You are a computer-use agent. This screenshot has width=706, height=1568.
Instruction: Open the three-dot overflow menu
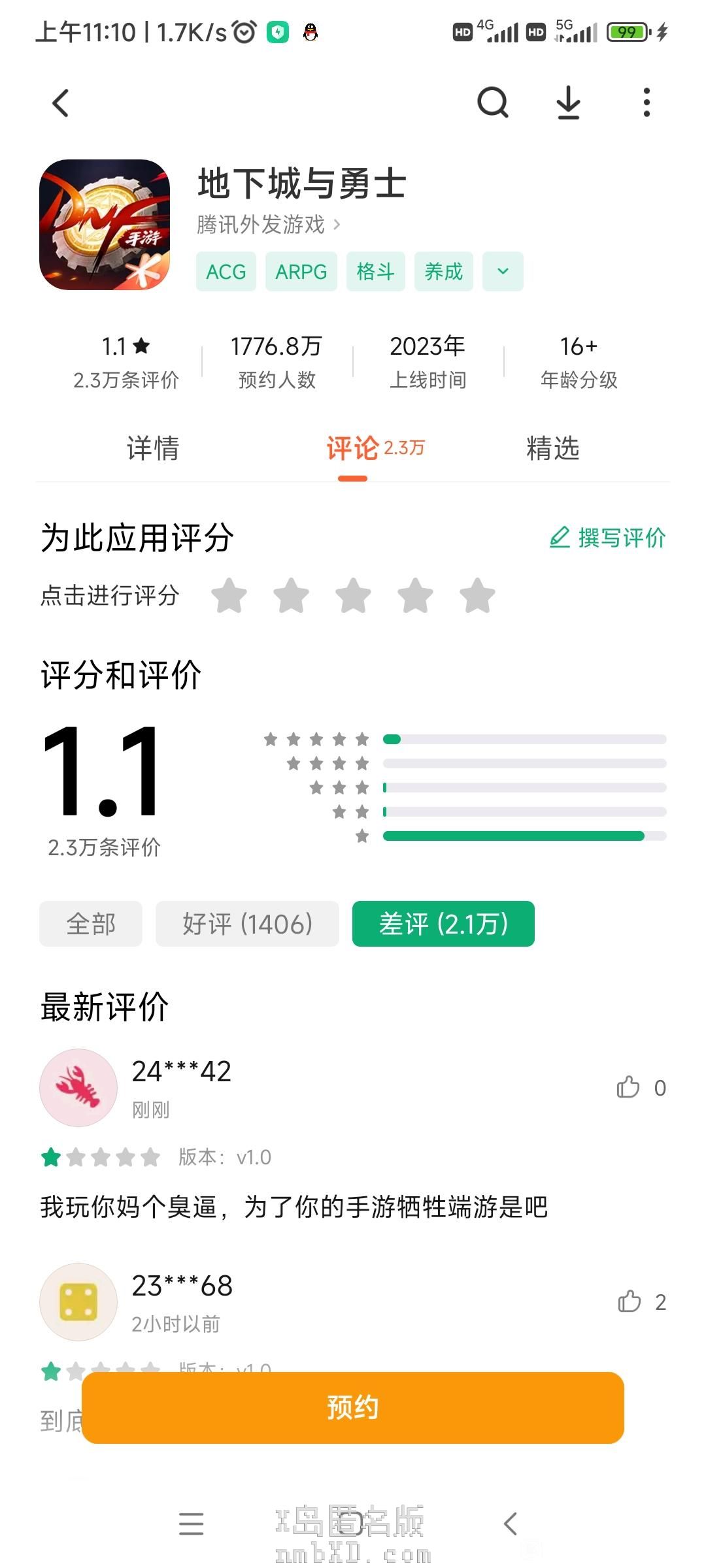(x=647, y=103)
